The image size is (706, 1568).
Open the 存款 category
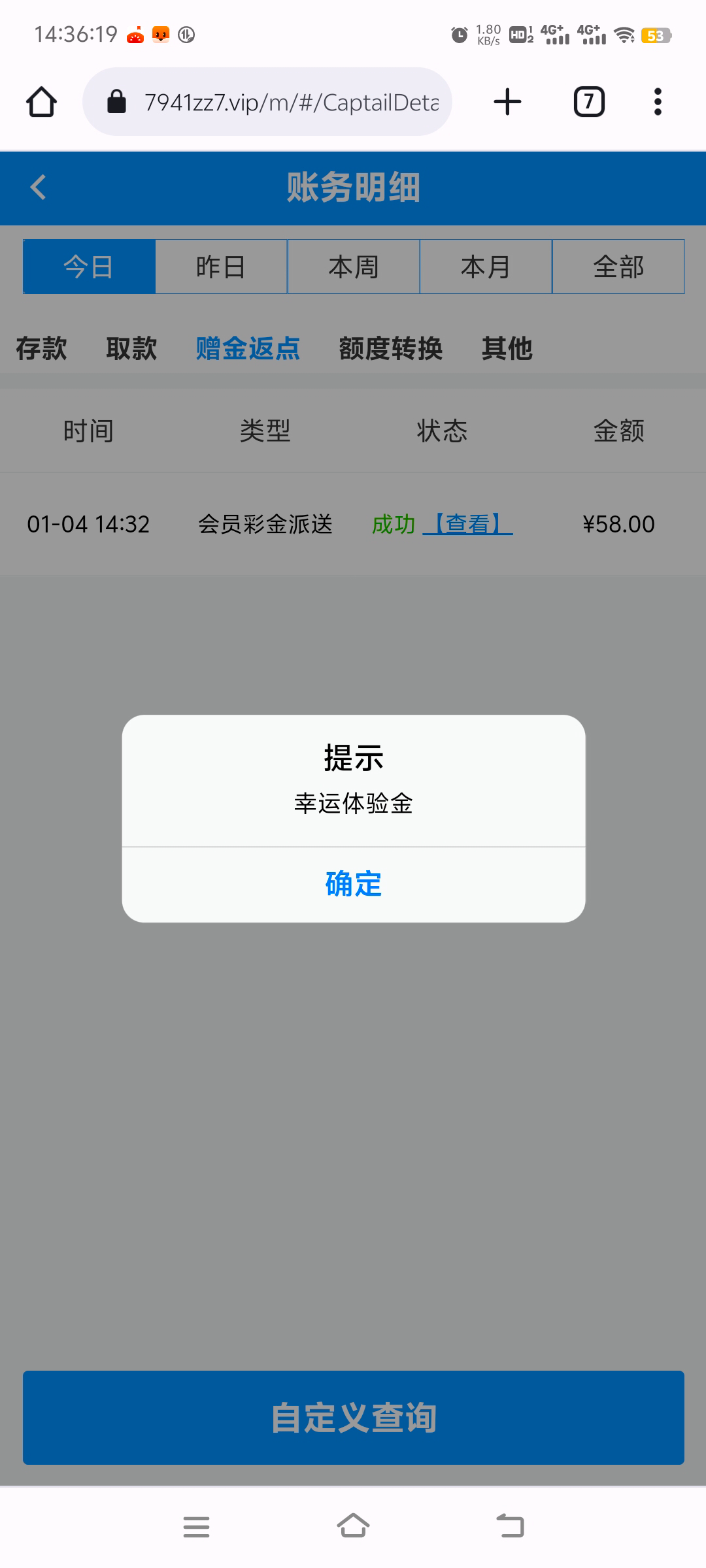tap(41, 348)
